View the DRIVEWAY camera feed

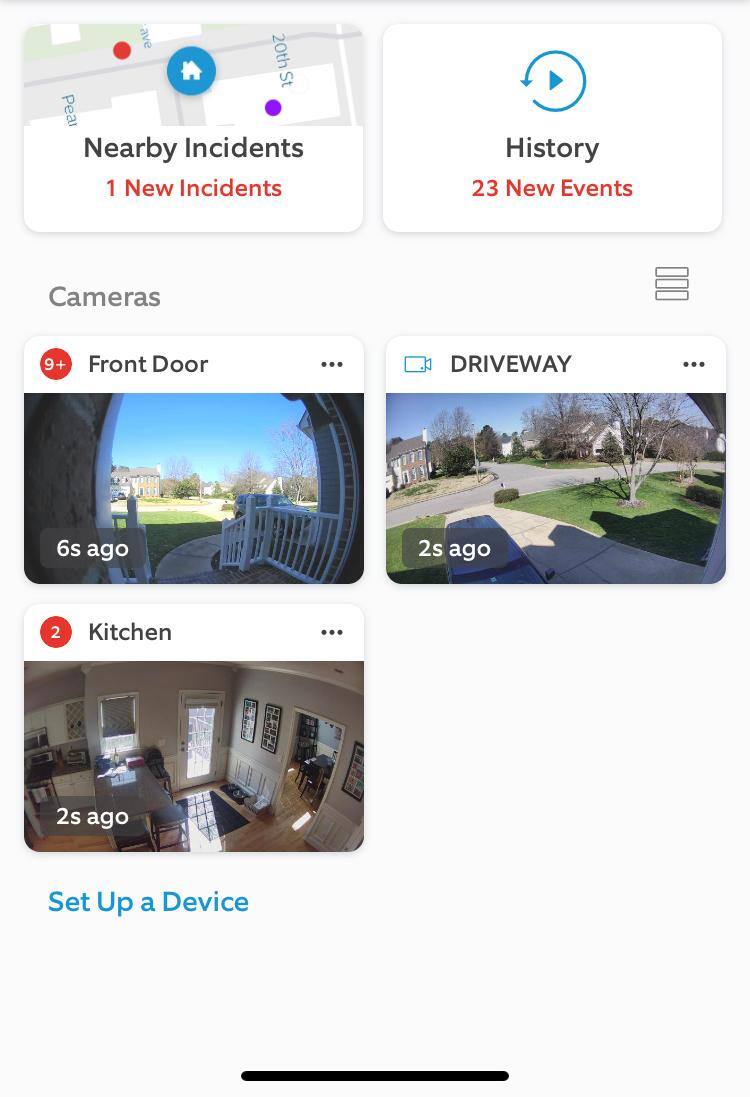(x=556, y=488)
